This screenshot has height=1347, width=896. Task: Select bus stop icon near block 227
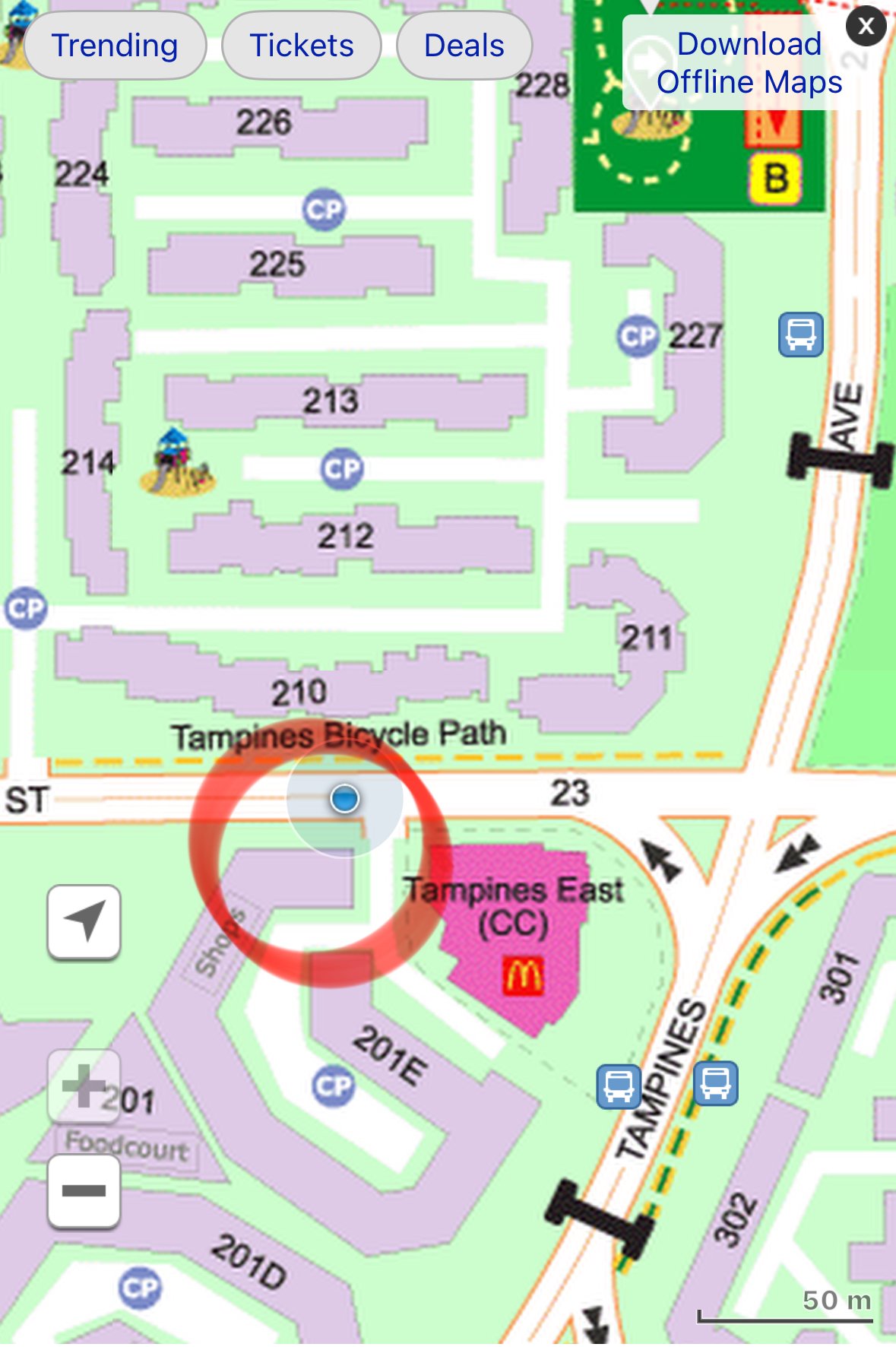click(801, 334)
